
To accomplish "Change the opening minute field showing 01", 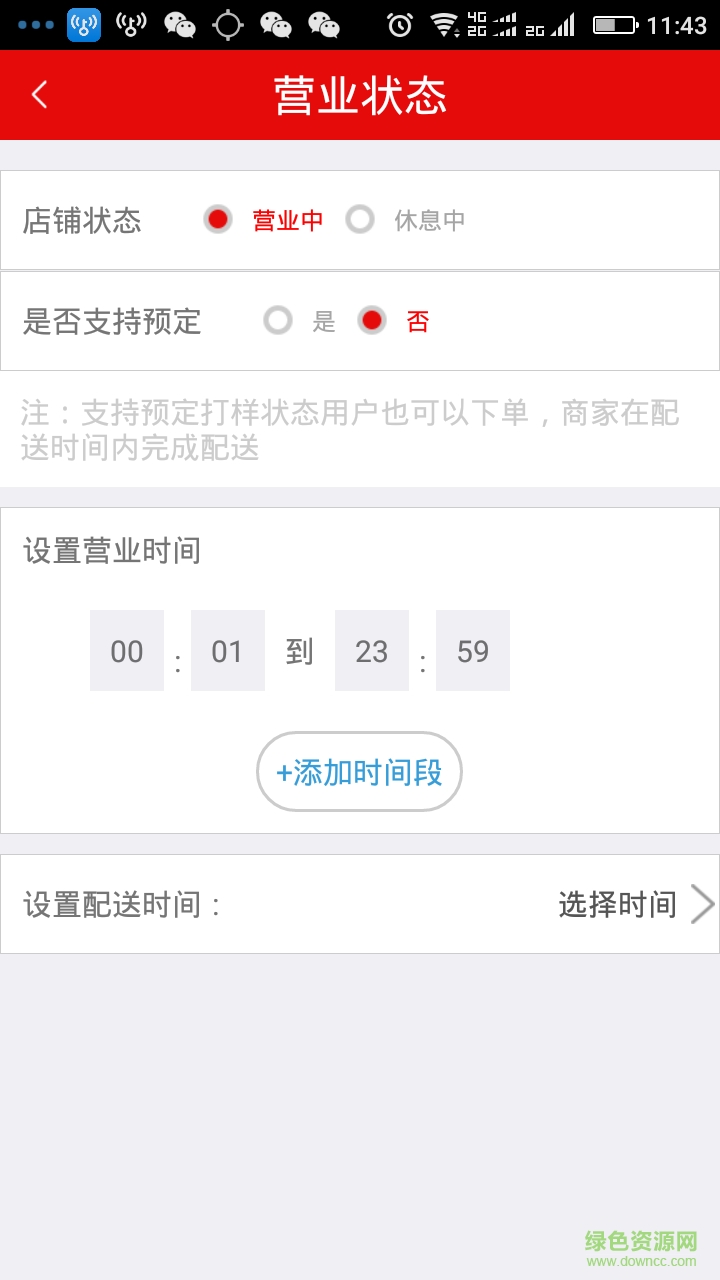I will click(x=228, y=651).
